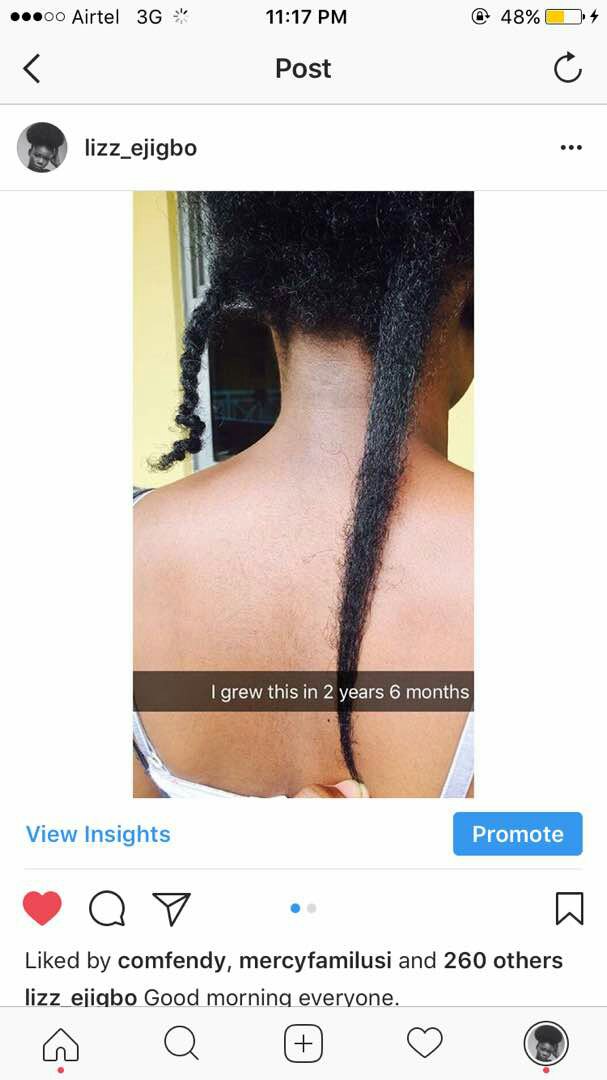This screenshot has width=607, height=1080.
Task: Open lizz_ejigbo's profile picture in the post header
Action: (42, 147)
